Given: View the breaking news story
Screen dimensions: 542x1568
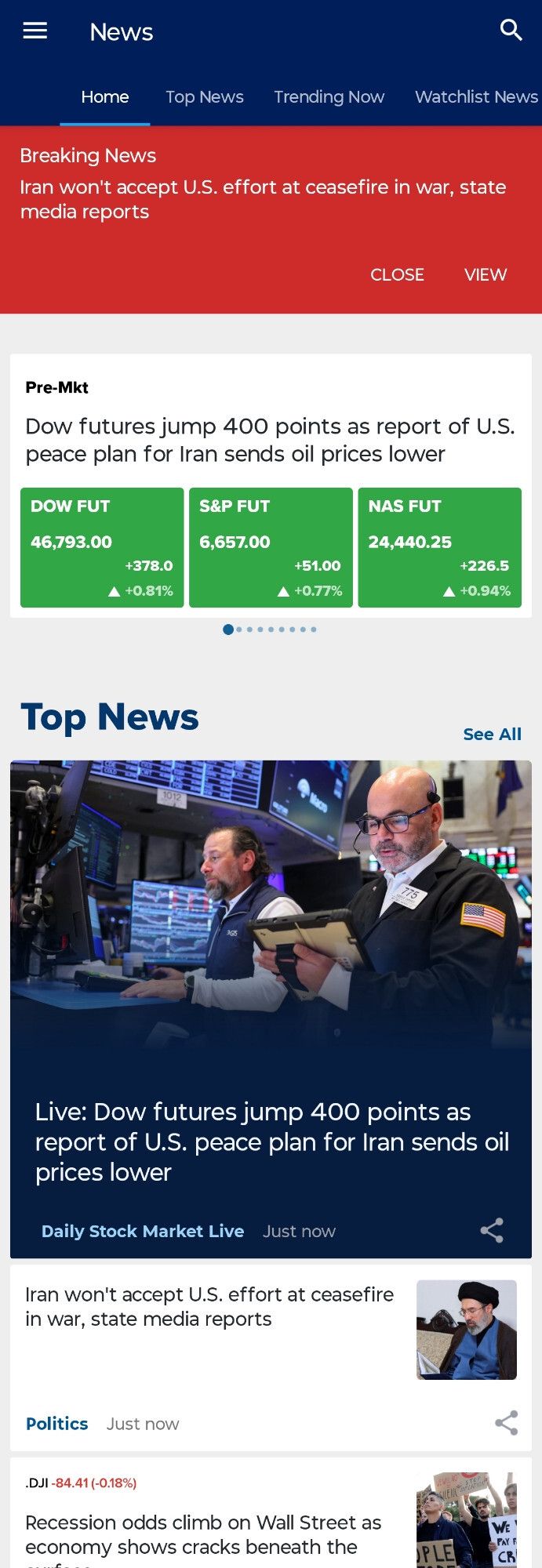Looking at the screenshot, I should point(485,274).
